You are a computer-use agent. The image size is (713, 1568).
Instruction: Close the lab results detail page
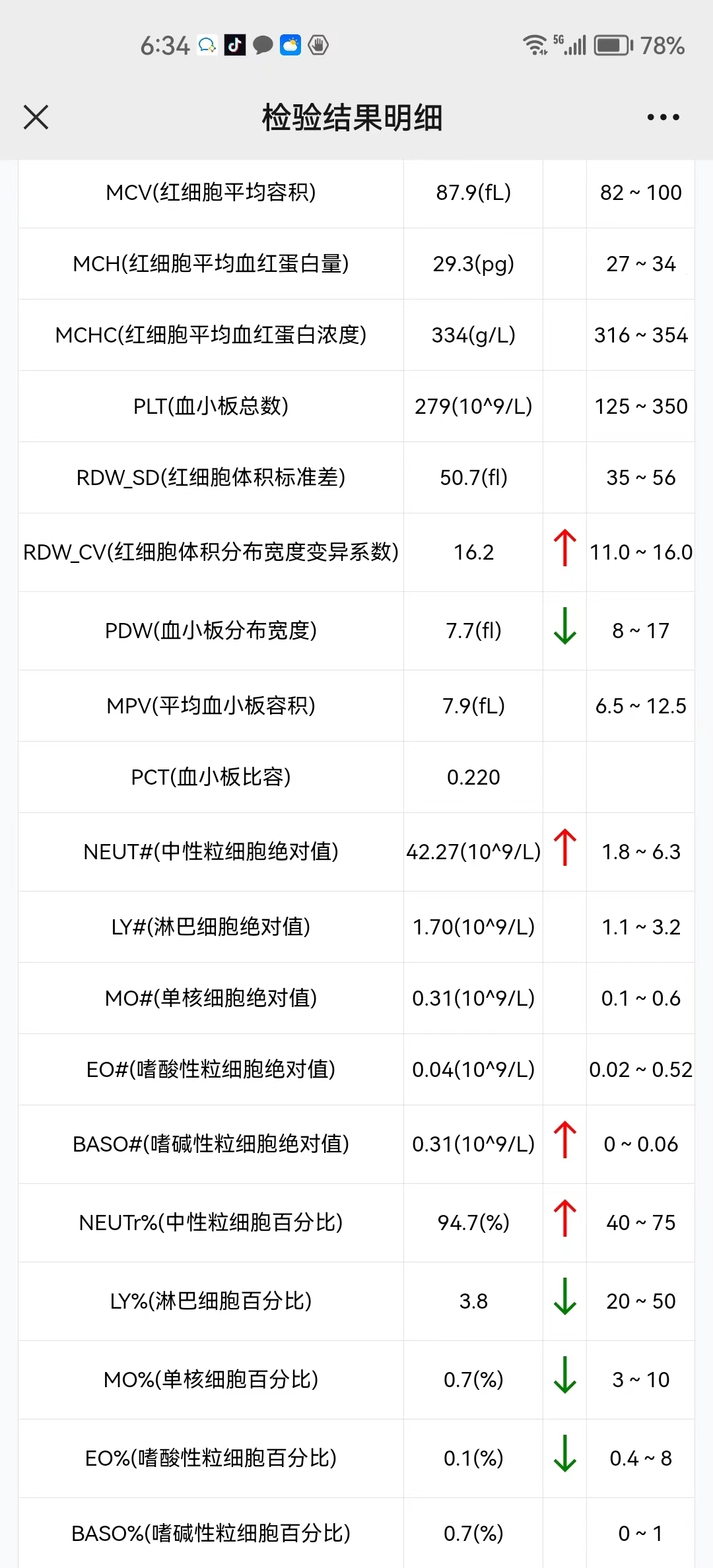point(36,117)
